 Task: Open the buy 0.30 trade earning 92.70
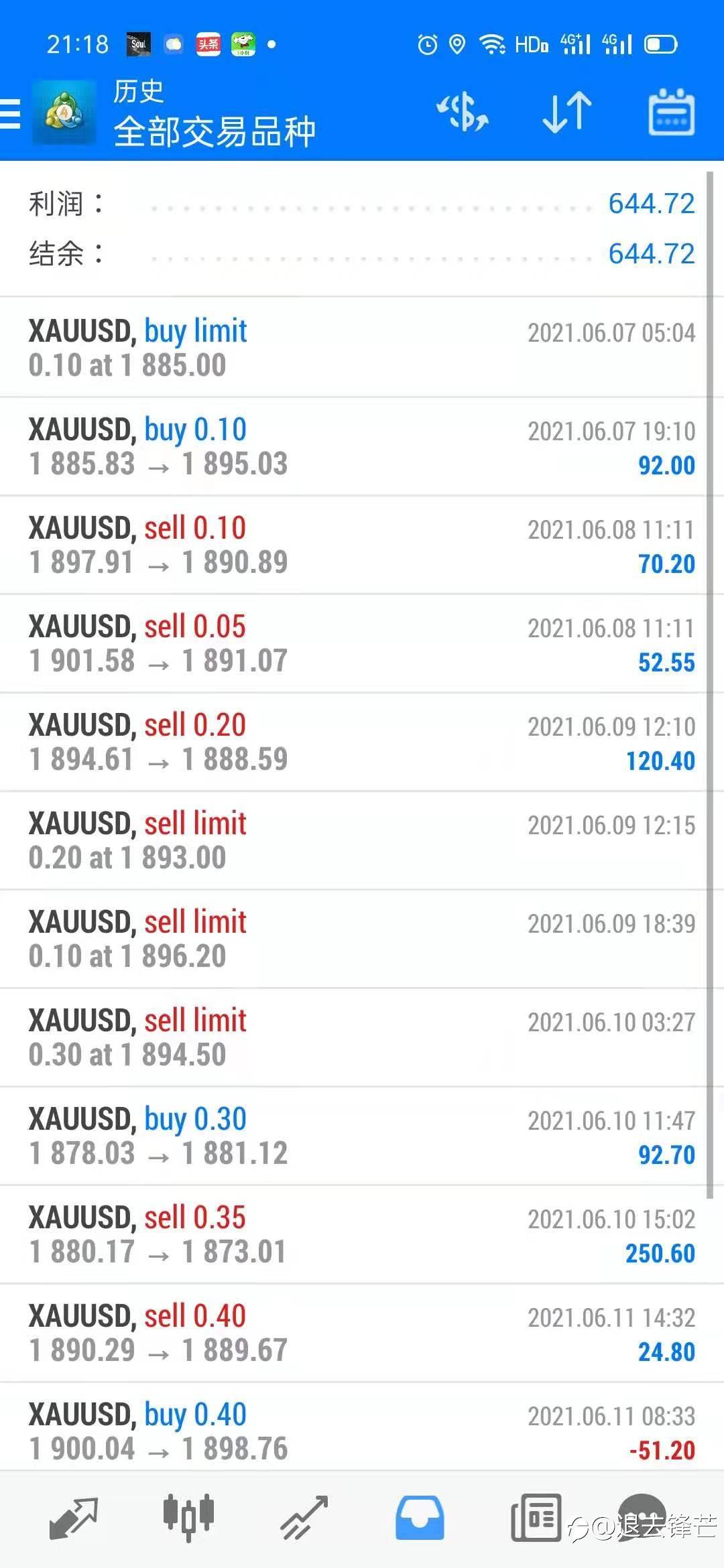point(362,1136)
